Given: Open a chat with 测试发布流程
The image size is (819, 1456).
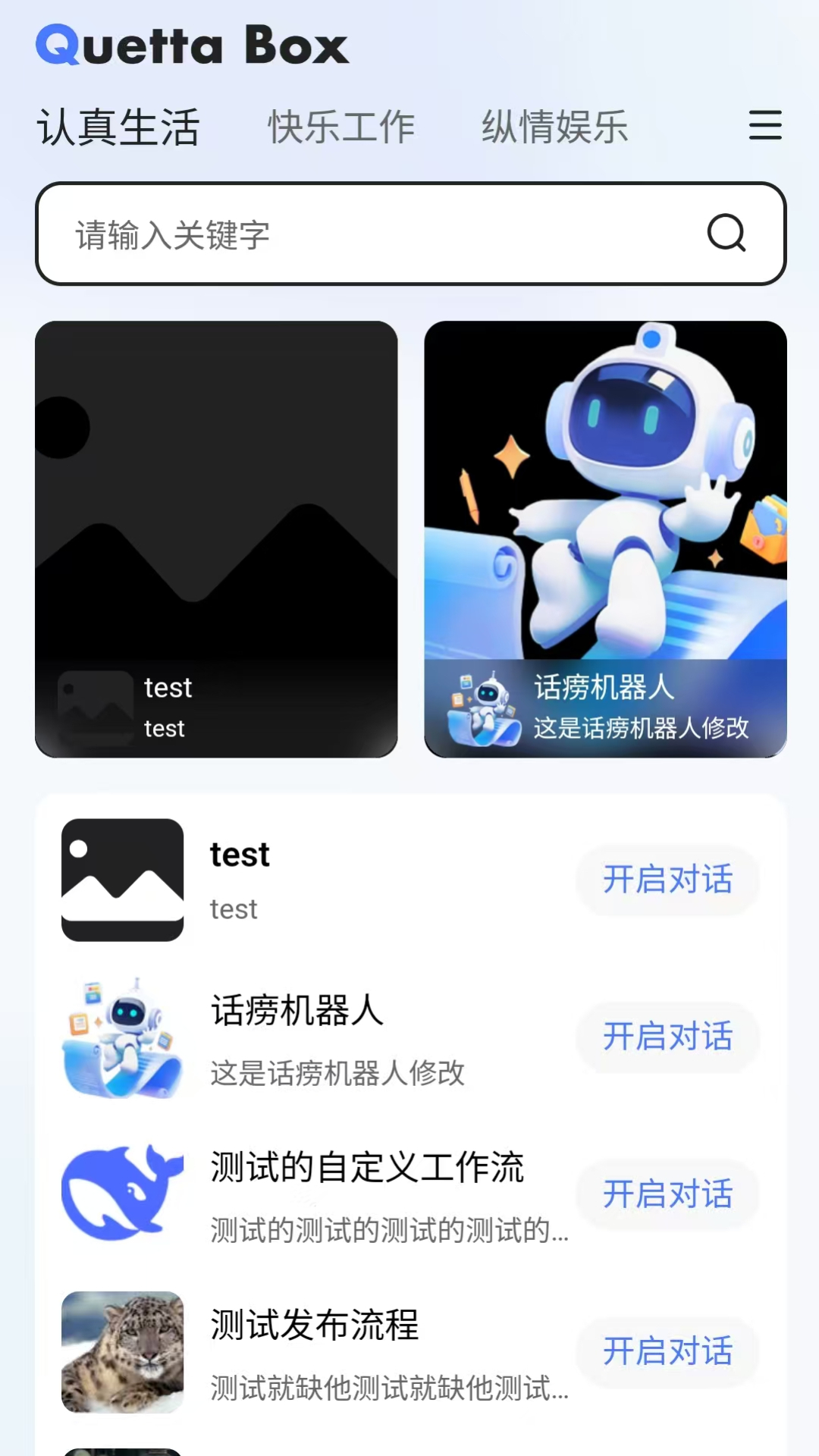Looking at the screenshot, I should (667, 1353).
